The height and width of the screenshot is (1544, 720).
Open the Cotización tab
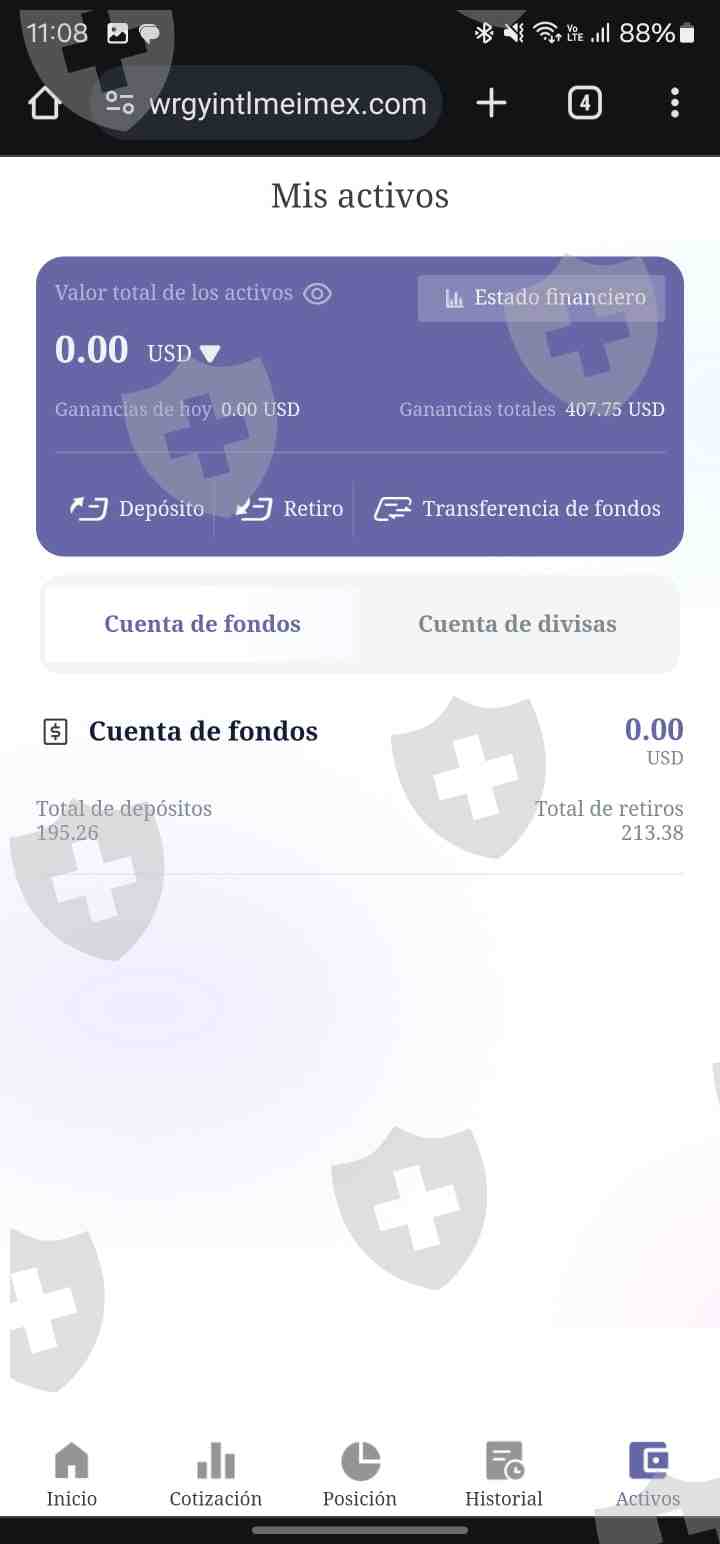215,1476
